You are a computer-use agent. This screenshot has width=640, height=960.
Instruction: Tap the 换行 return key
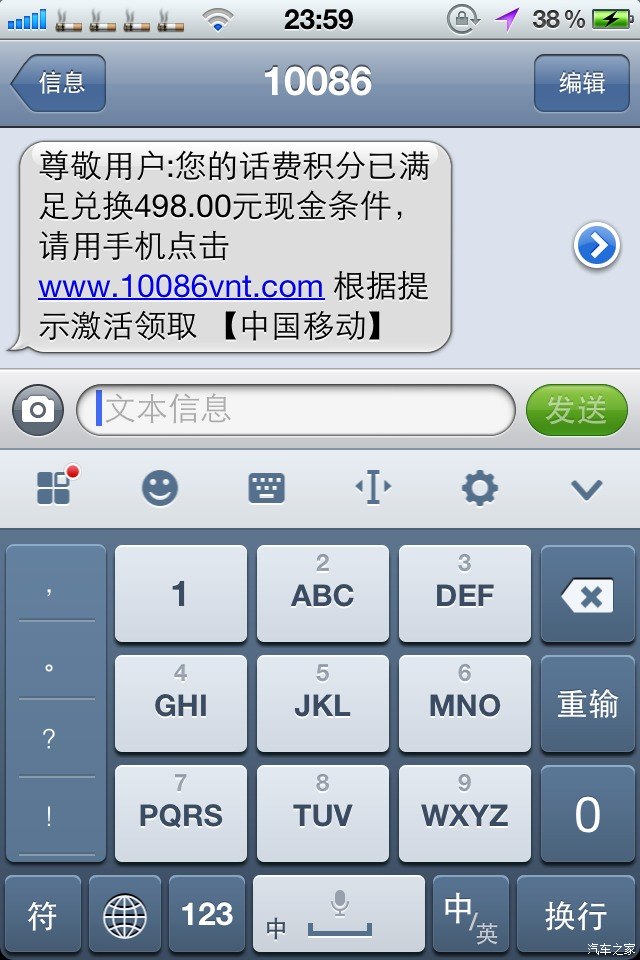click(576, 914)
